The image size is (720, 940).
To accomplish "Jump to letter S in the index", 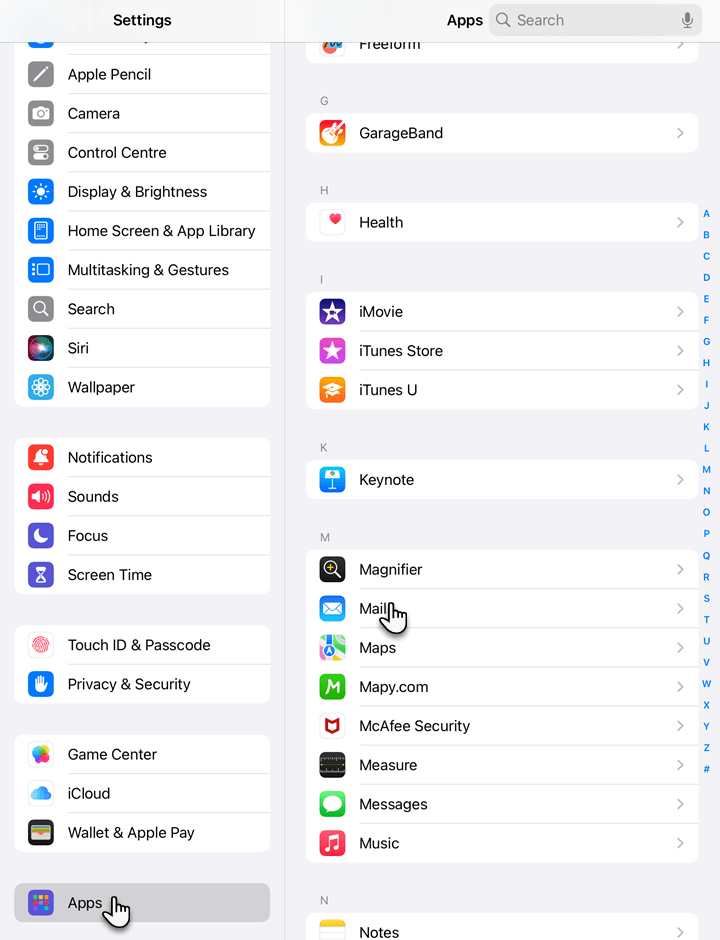I will pyautogui.click(x=706, y=598).
